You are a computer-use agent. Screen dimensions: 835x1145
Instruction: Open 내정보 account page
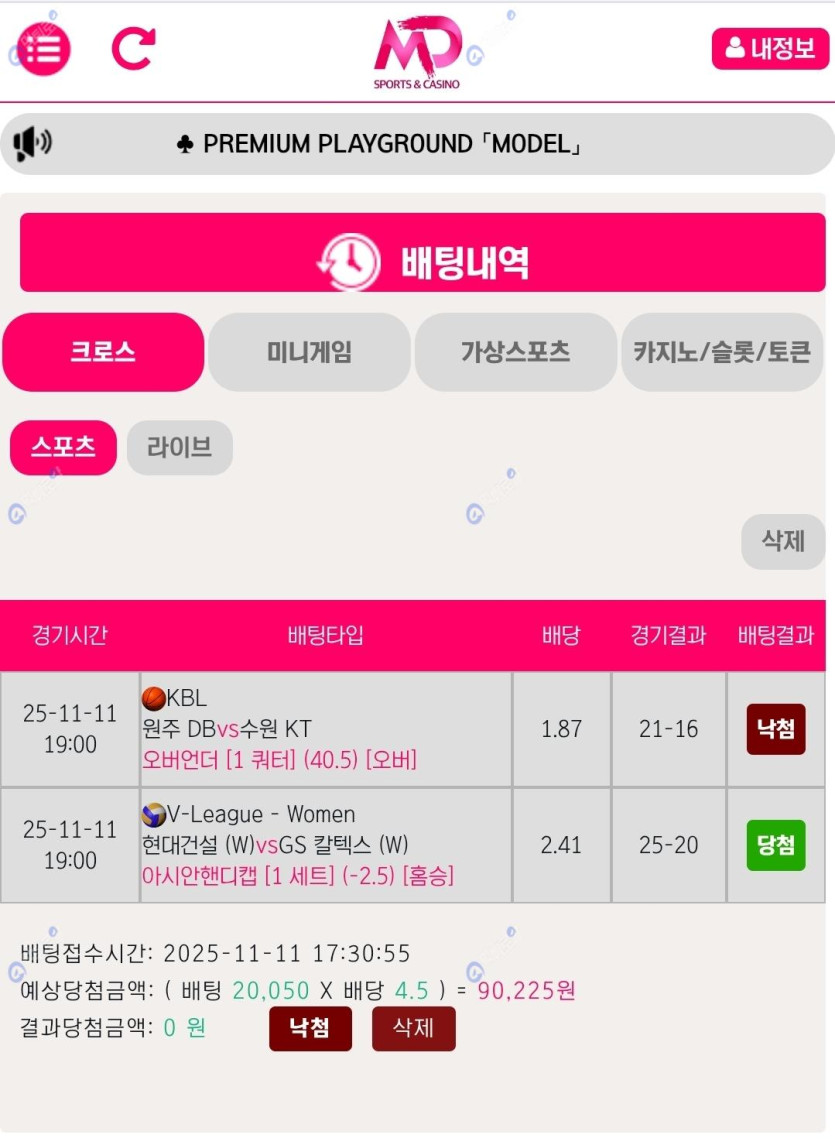770,48
